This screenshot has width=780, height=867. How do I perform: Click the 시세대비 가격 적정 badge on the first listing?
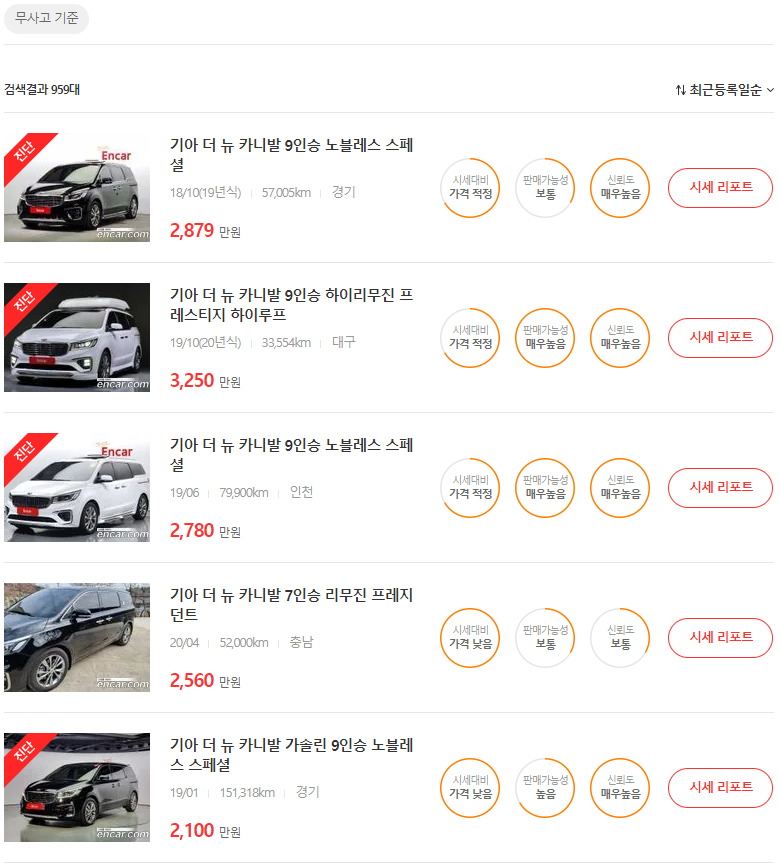469,188
